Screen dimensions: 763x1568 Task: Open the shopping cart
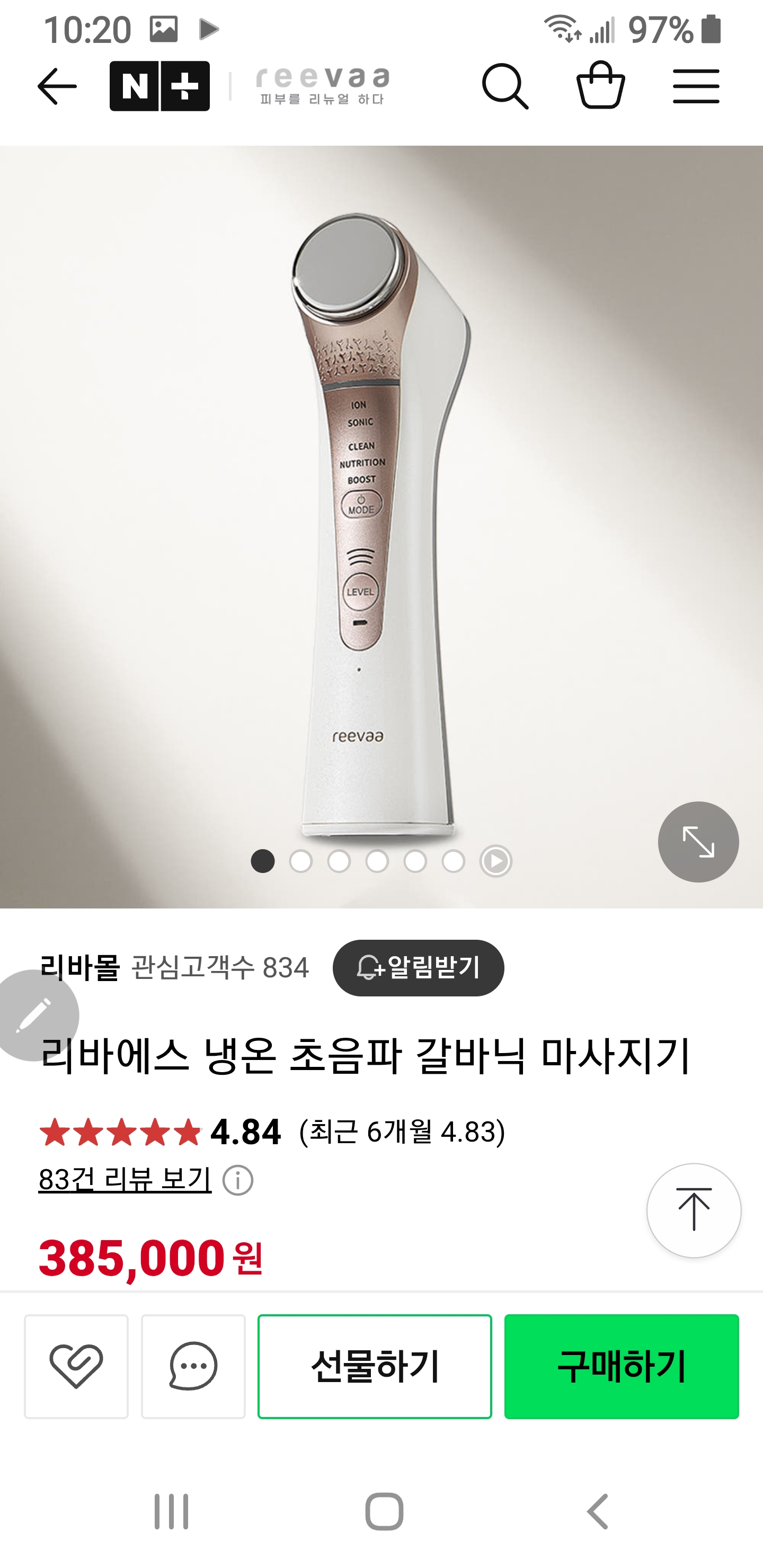(600, 85)
